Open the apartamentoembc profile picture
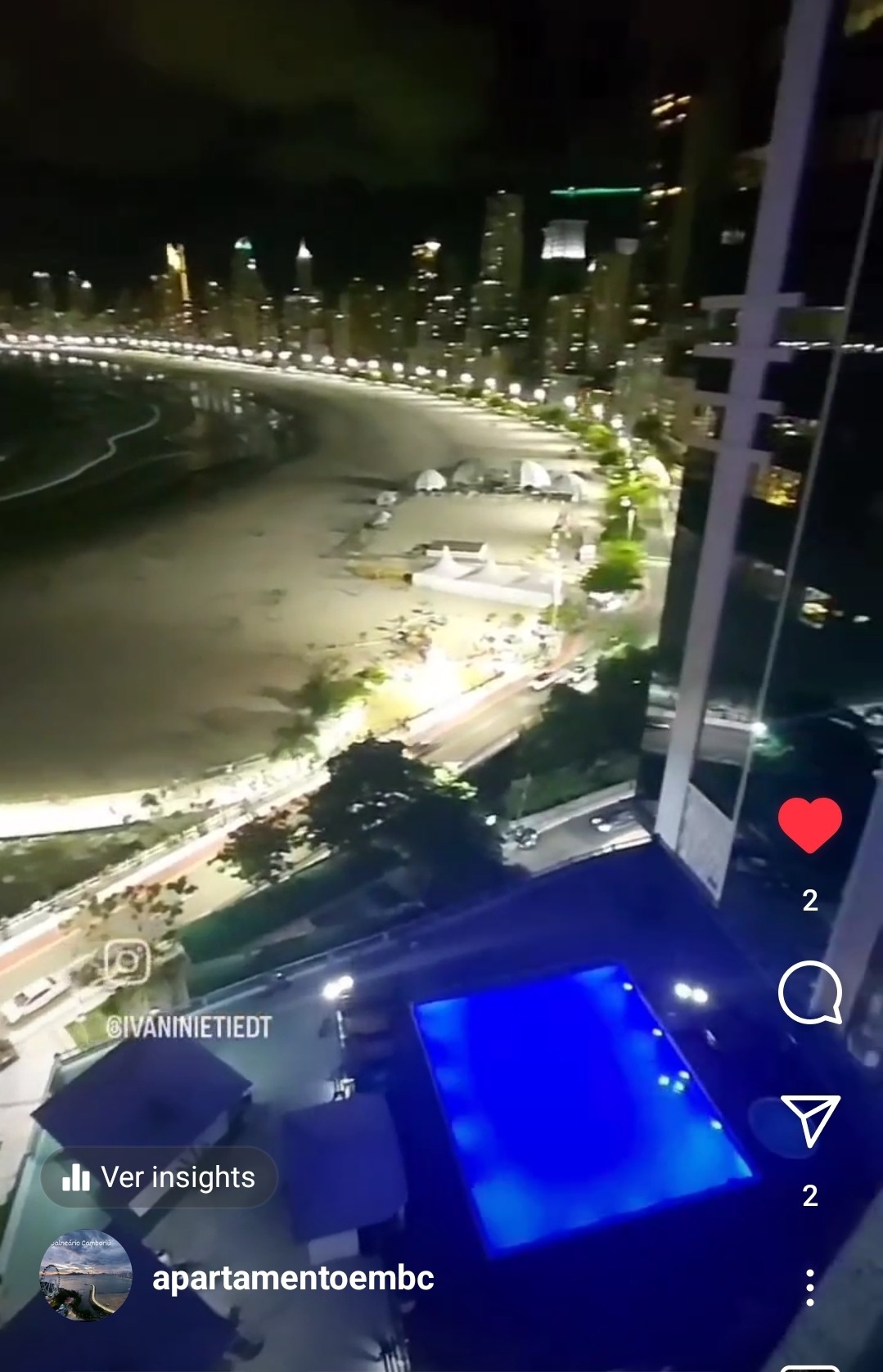 pos(85,1275)
